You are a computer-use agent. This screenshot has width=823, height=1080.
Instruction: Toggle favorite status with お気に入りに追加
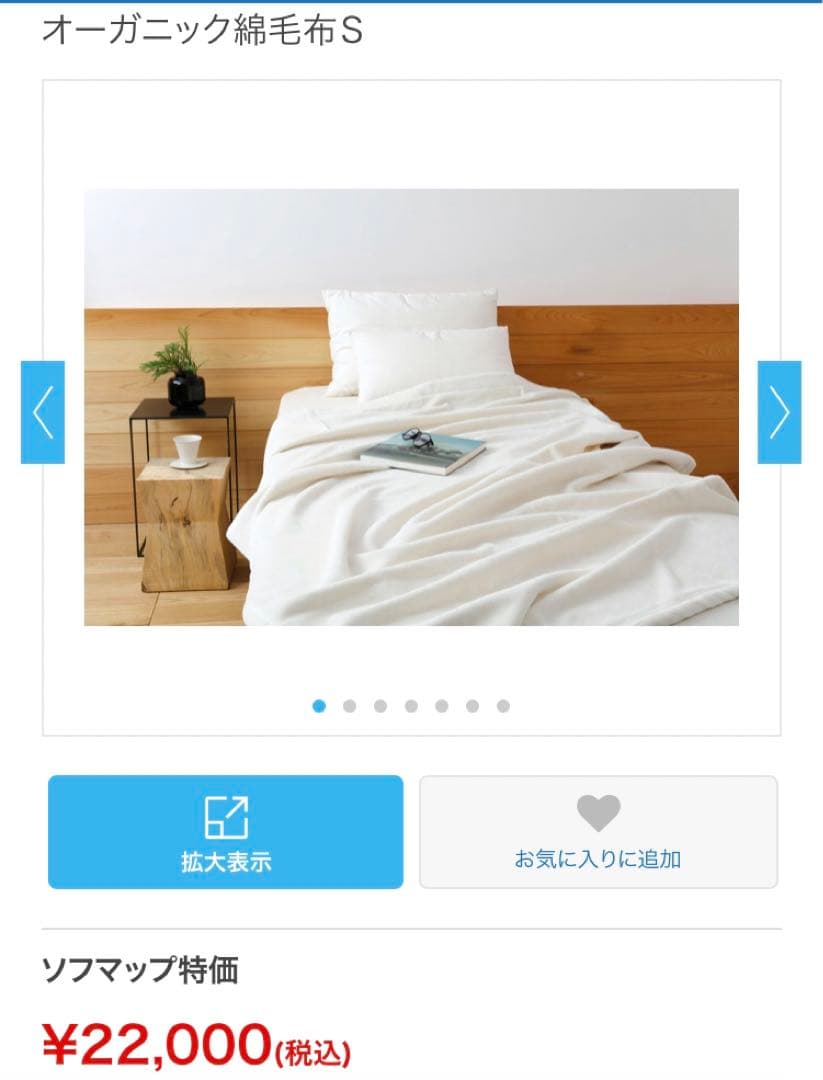(x=598, y=859)
